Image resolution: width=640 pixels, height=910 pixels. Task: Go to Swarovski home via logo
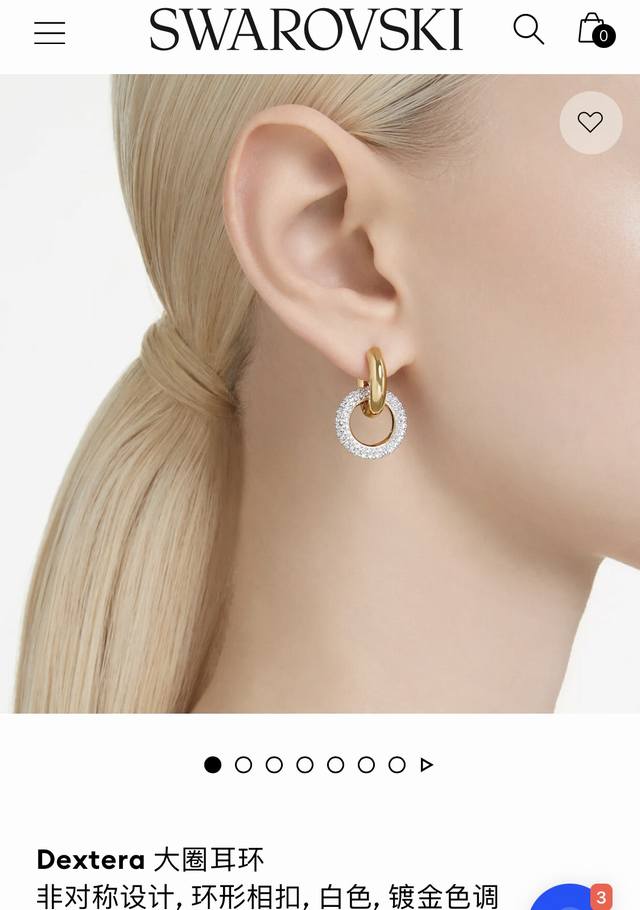click(306, 30)
